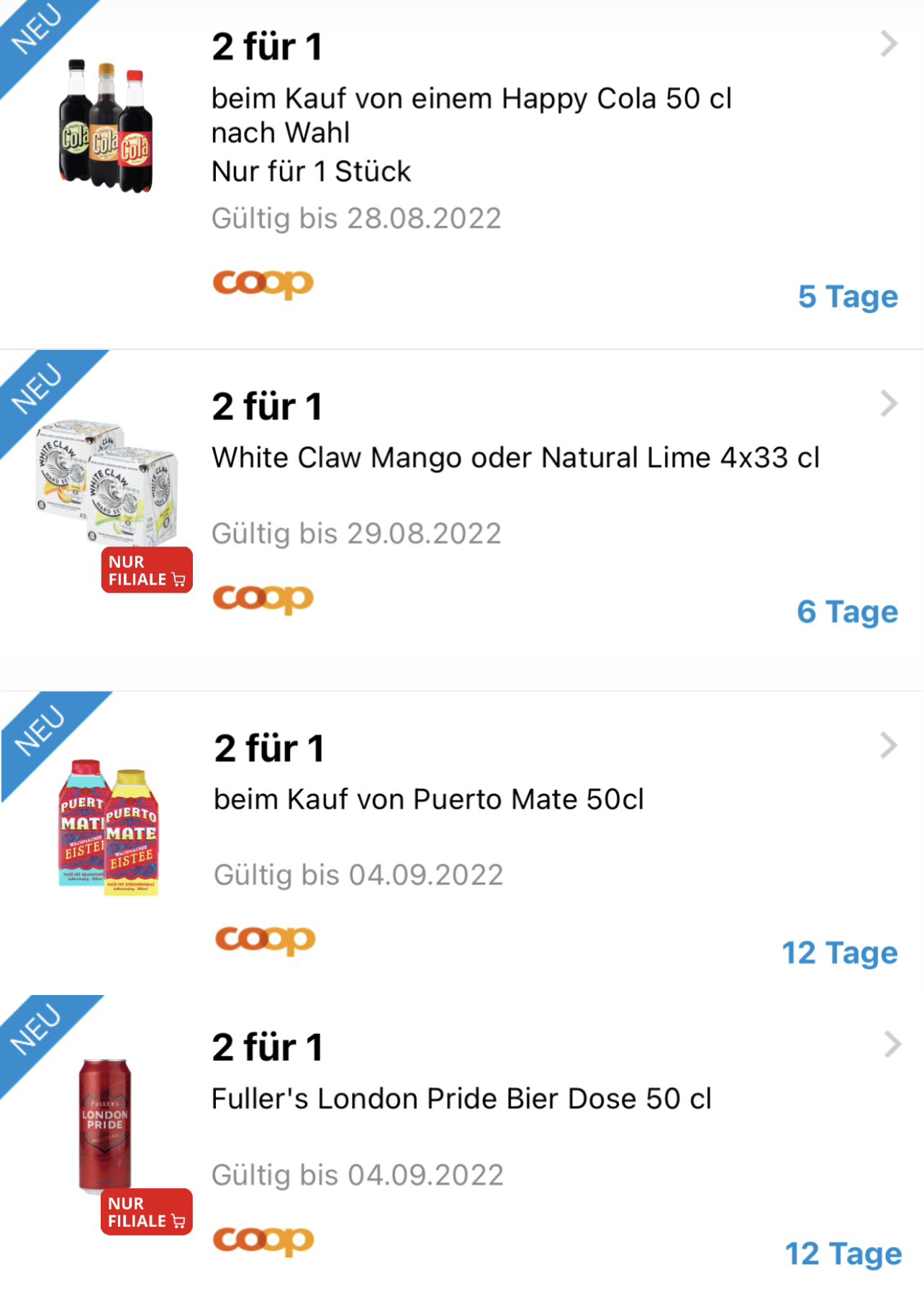Select the Puerto Mate 50cl coupon
This screenshot has width=924, height=1296.
pos(429,800)
